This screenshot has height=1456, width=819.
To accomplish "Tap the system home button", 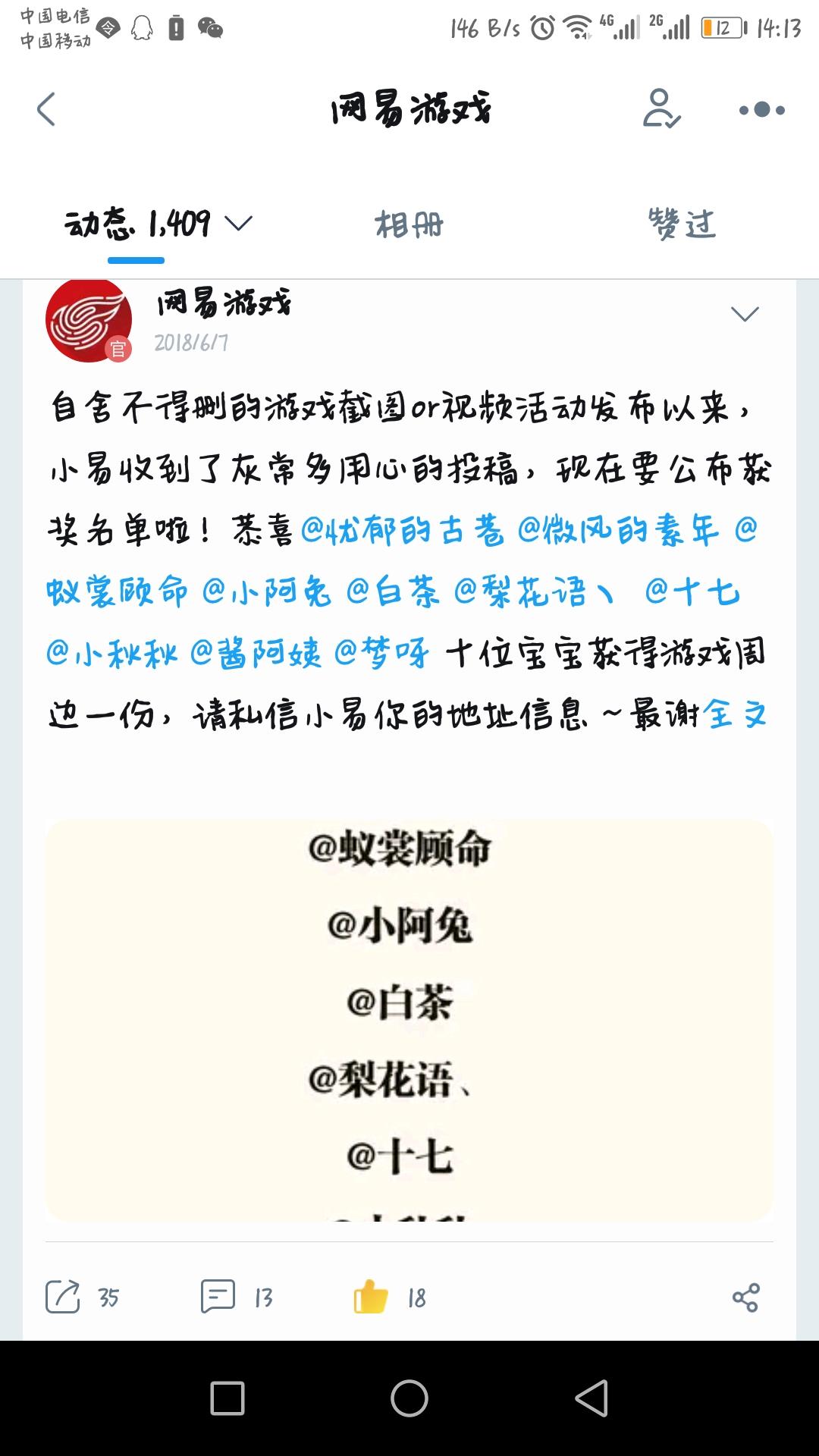I will pyautogui.click(x=409, y=1398).
